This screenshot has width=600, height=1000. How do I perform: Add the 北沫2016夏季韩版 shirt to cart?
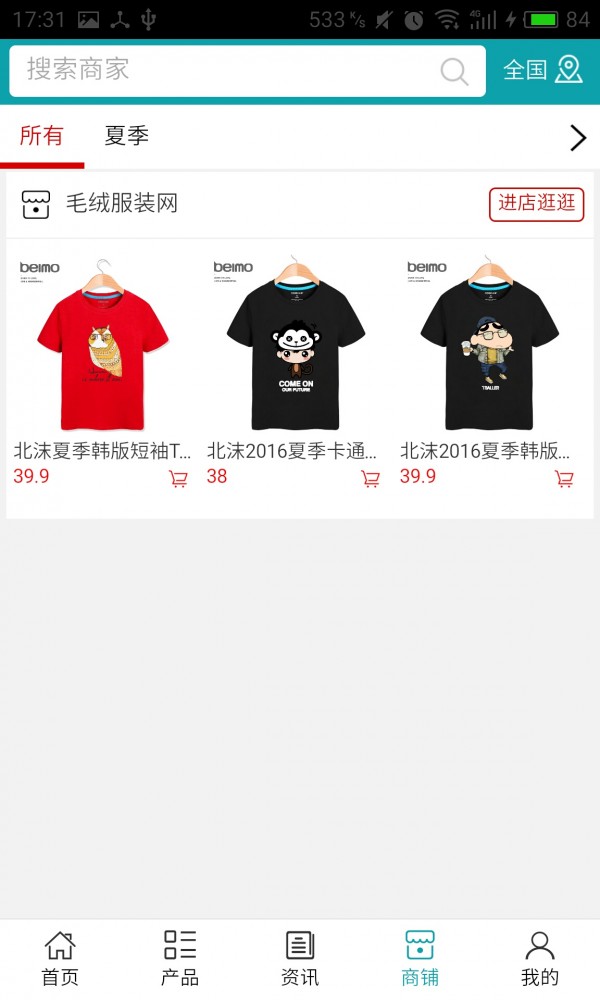tap(565, 479)
